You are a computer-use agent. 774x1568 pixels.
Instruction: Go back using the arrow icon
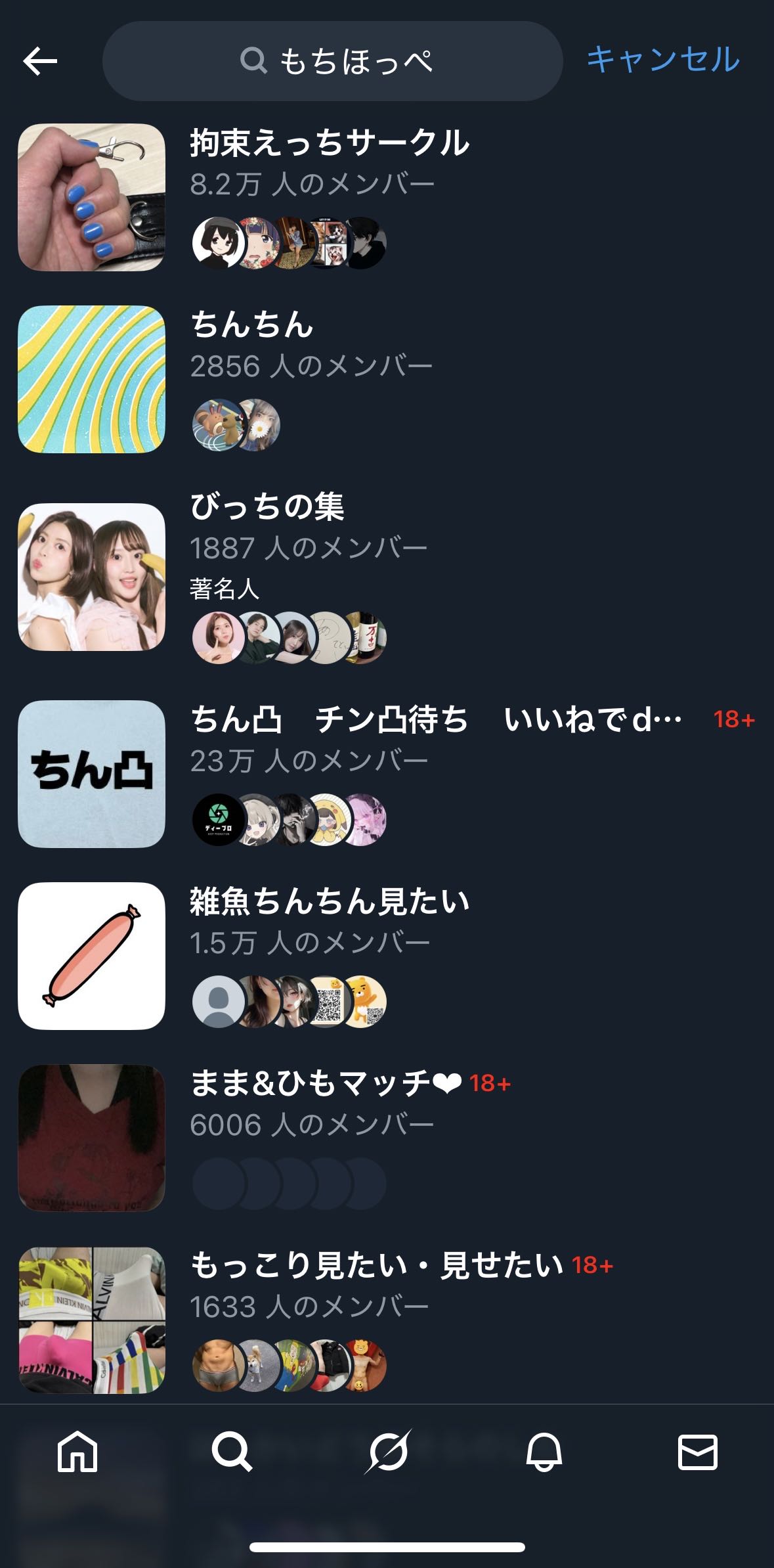click(x=41, y=61)
